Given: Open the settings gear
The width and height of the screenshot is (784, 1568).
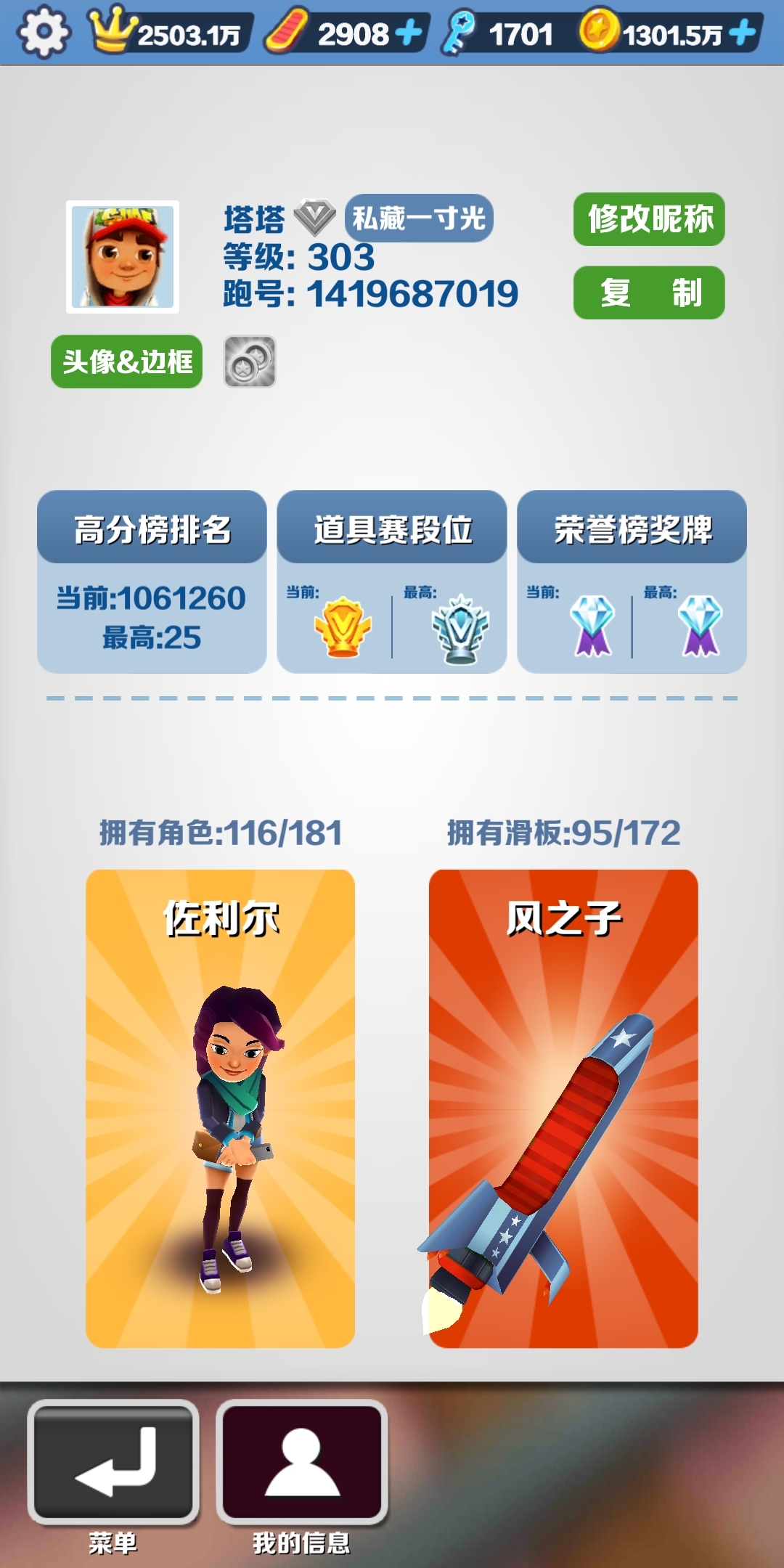Looking at the screenshot, I should click(44, 31).
